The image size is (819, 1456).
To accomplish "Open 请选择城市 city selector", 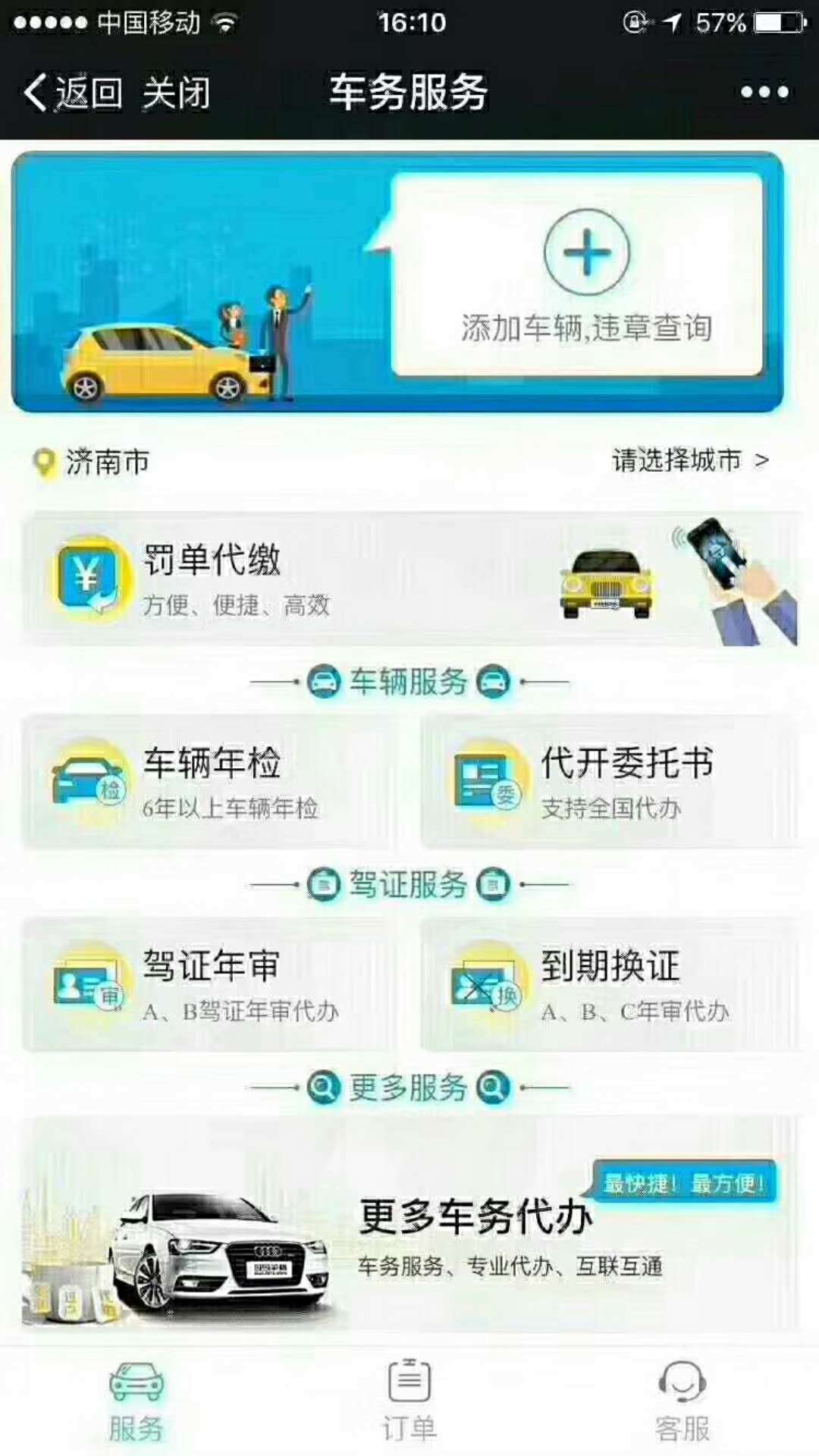I will click(690, 460).
